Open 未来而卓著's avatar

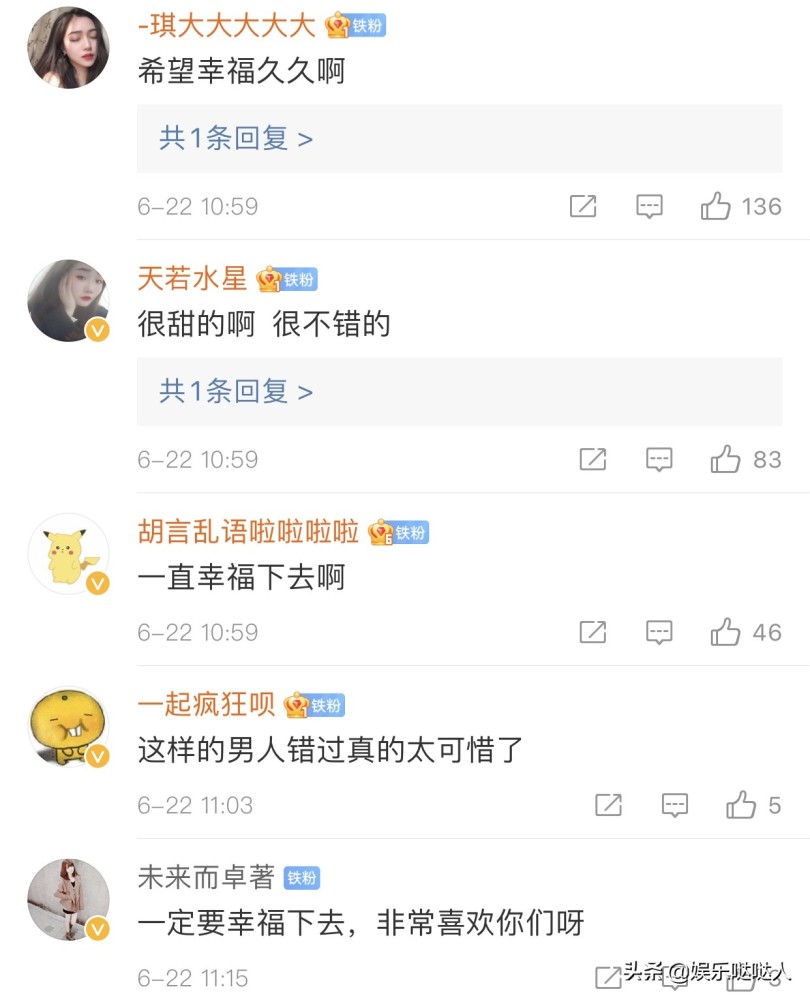pyautogui.click(x=67, y=899)
